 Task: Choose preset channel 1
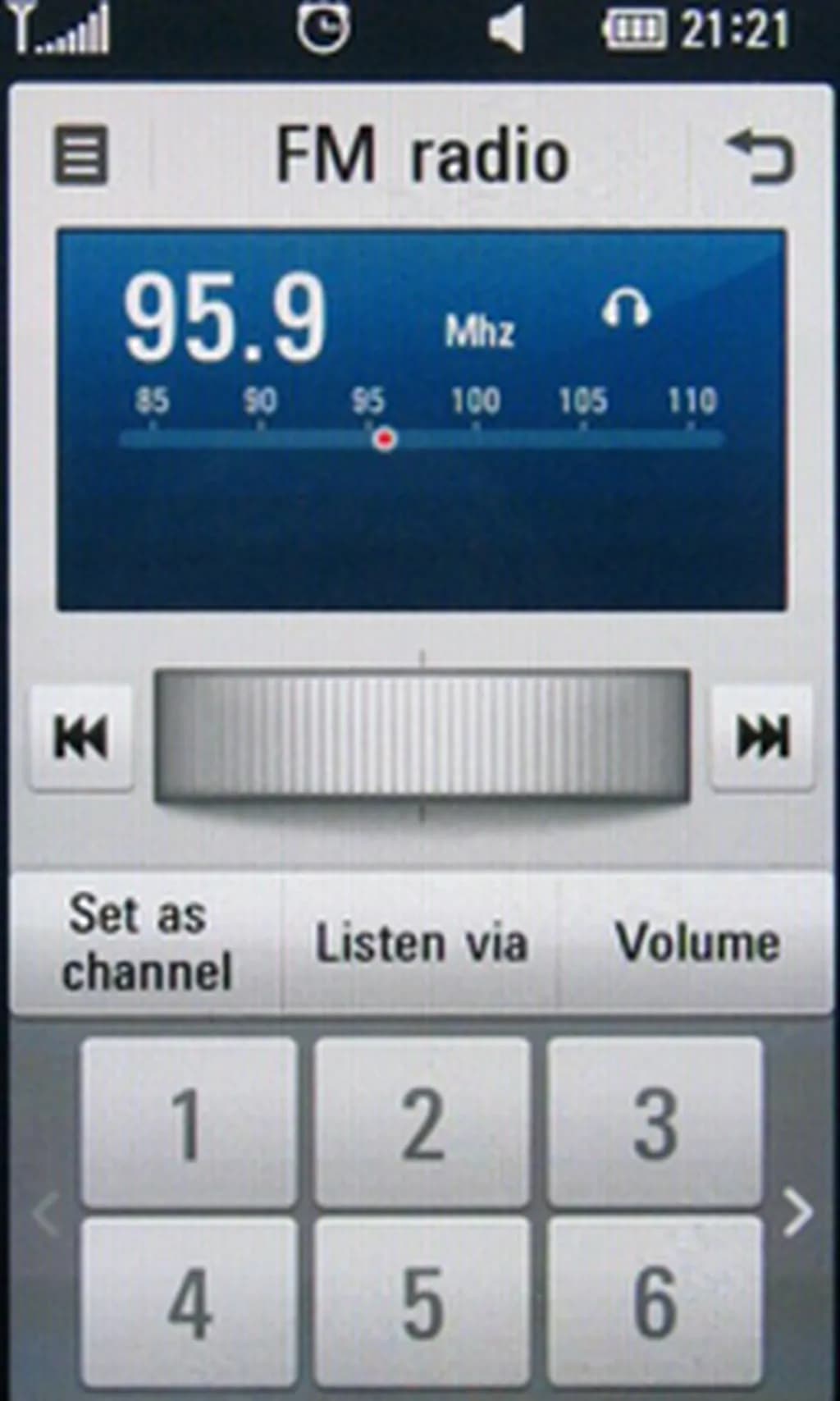coord(189,1123)
